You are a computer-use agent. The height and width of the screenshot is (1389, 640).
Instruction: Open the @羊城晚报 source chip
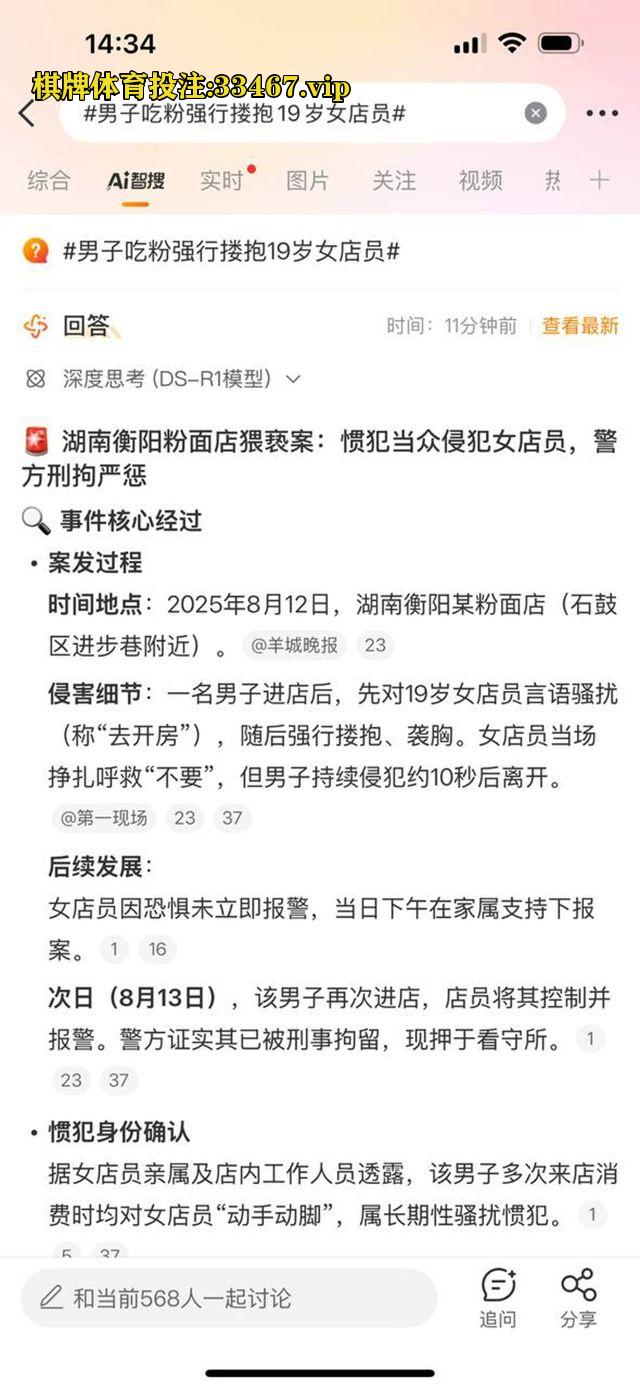coord(294,646)
